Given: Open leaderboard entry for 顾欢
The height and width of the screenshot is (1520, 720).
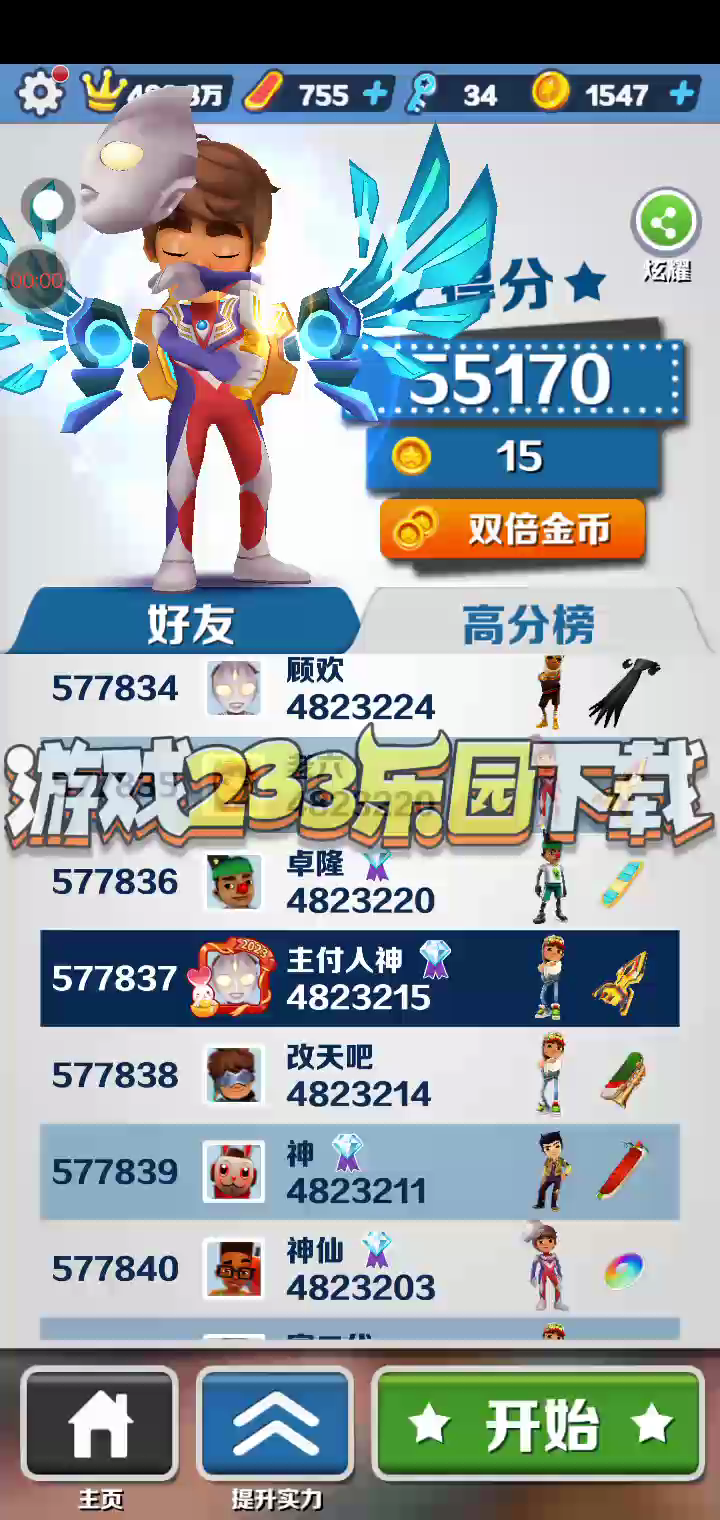Looking at the screenshot, I should [360, 689].
